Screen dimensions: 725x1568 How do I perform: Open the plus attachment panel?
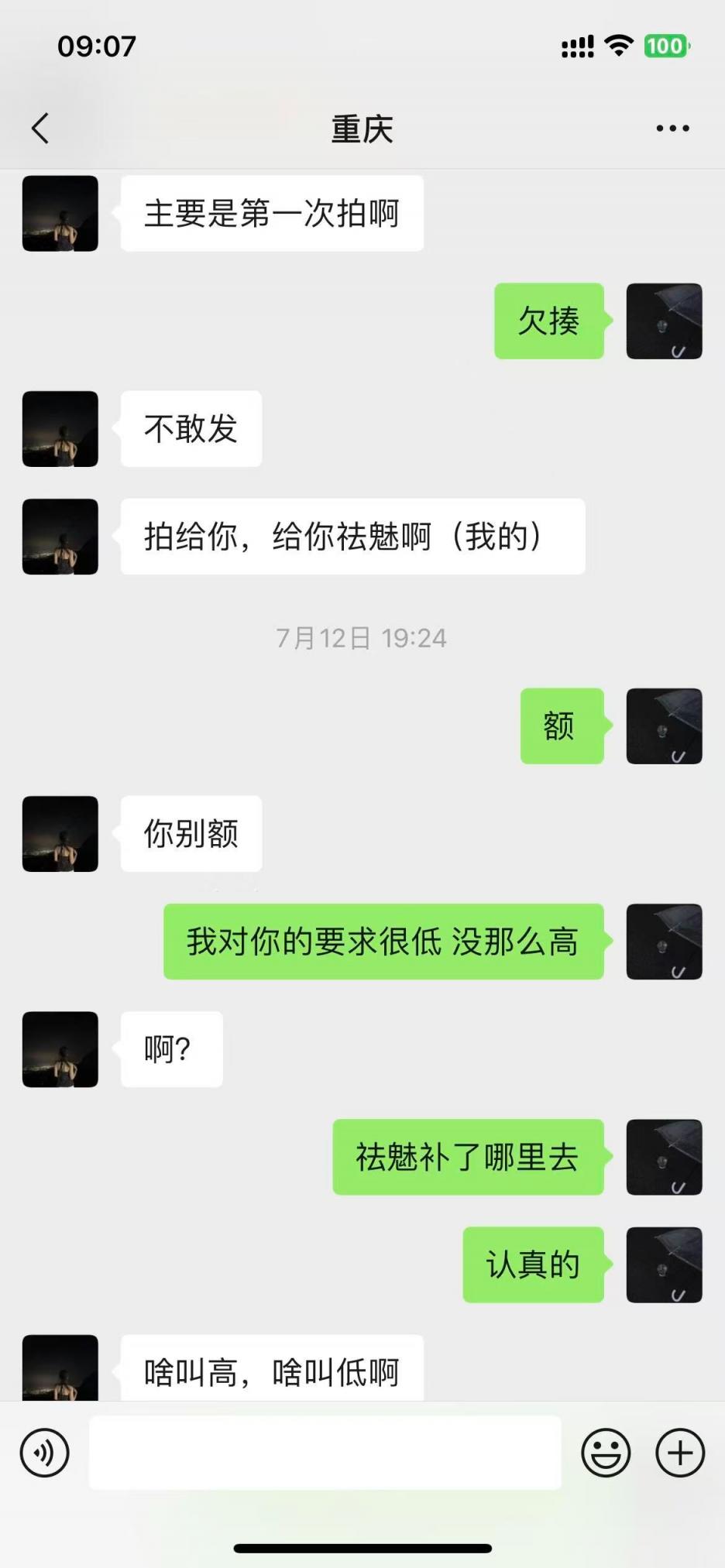[680, 1453]
